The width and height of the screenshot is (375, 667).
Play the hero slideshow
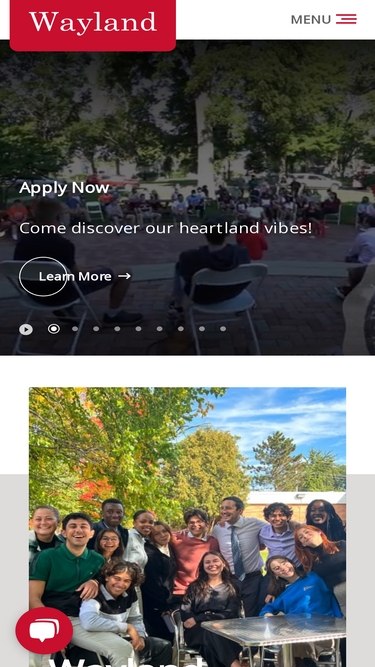(26, 329)
